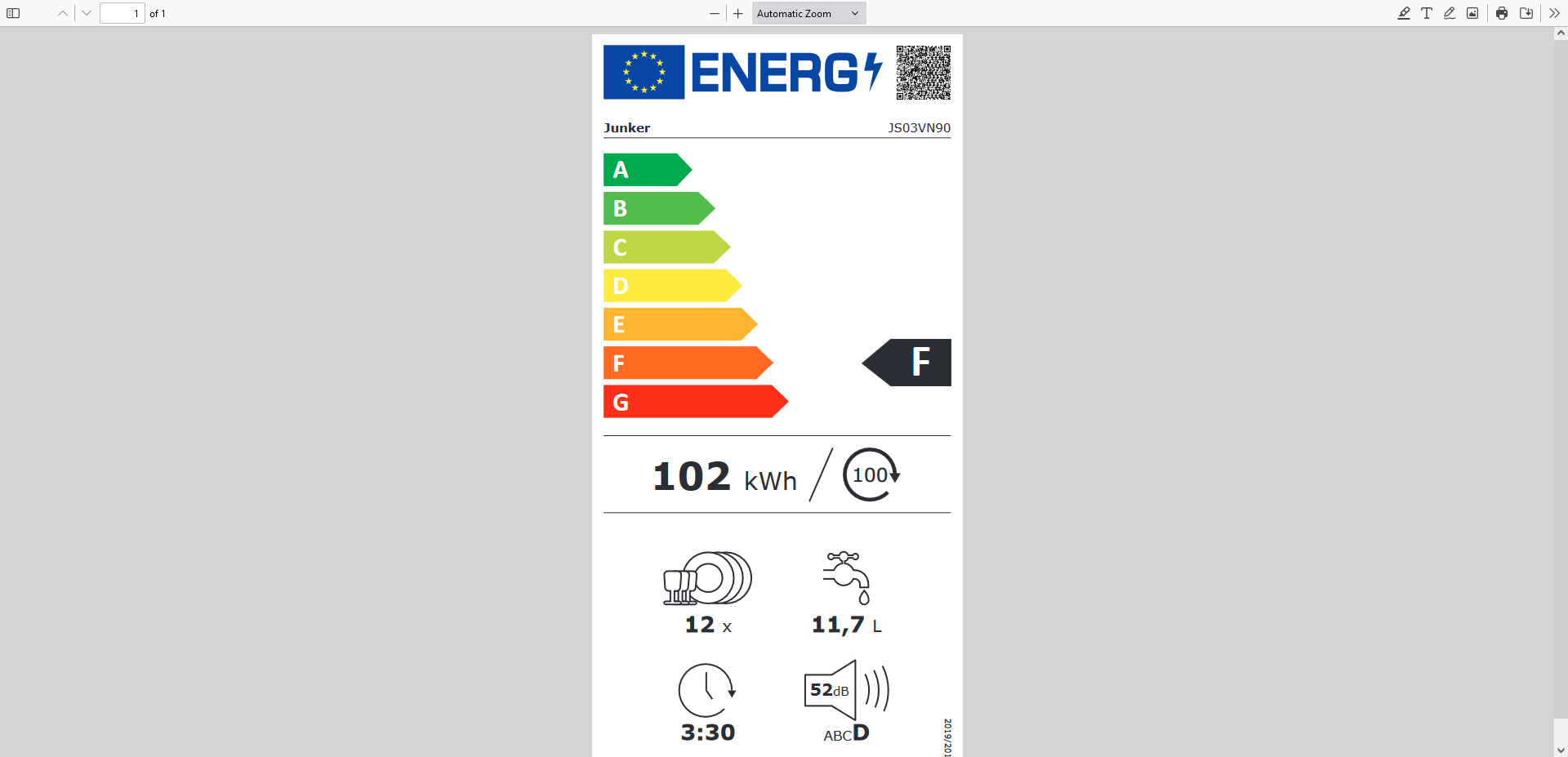1568x757 pixels.
Task: Toggle the sidebar panel
Action: (13, 13)
